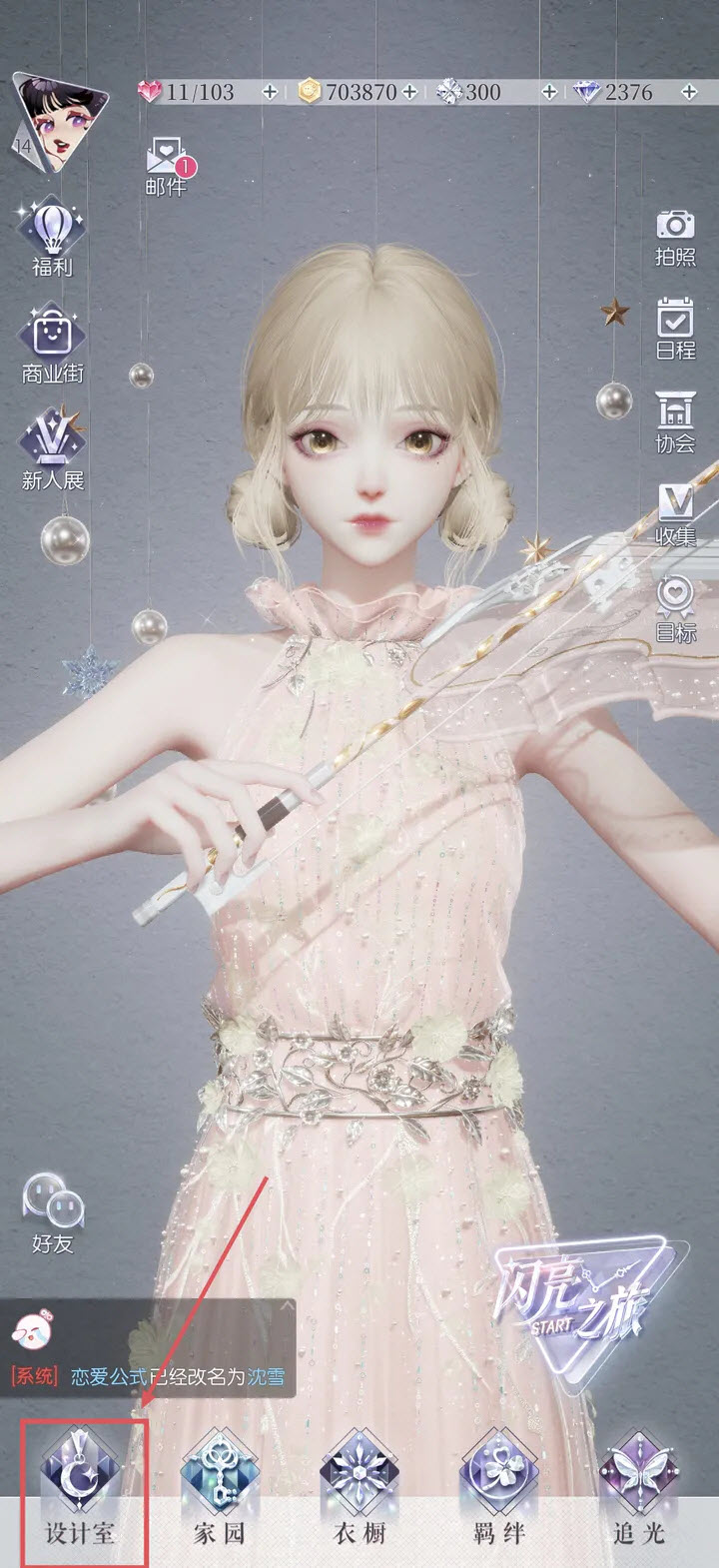719x1568 pixels.
Task: View 目标 goals
Action: pos(675,608)
